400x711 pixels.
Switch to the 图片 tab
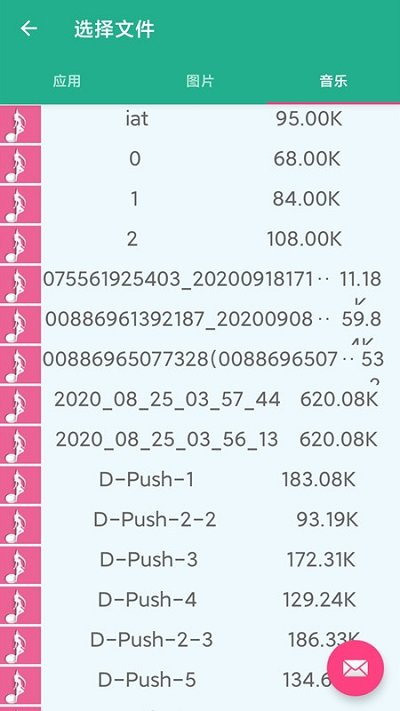tap(200, 81)
